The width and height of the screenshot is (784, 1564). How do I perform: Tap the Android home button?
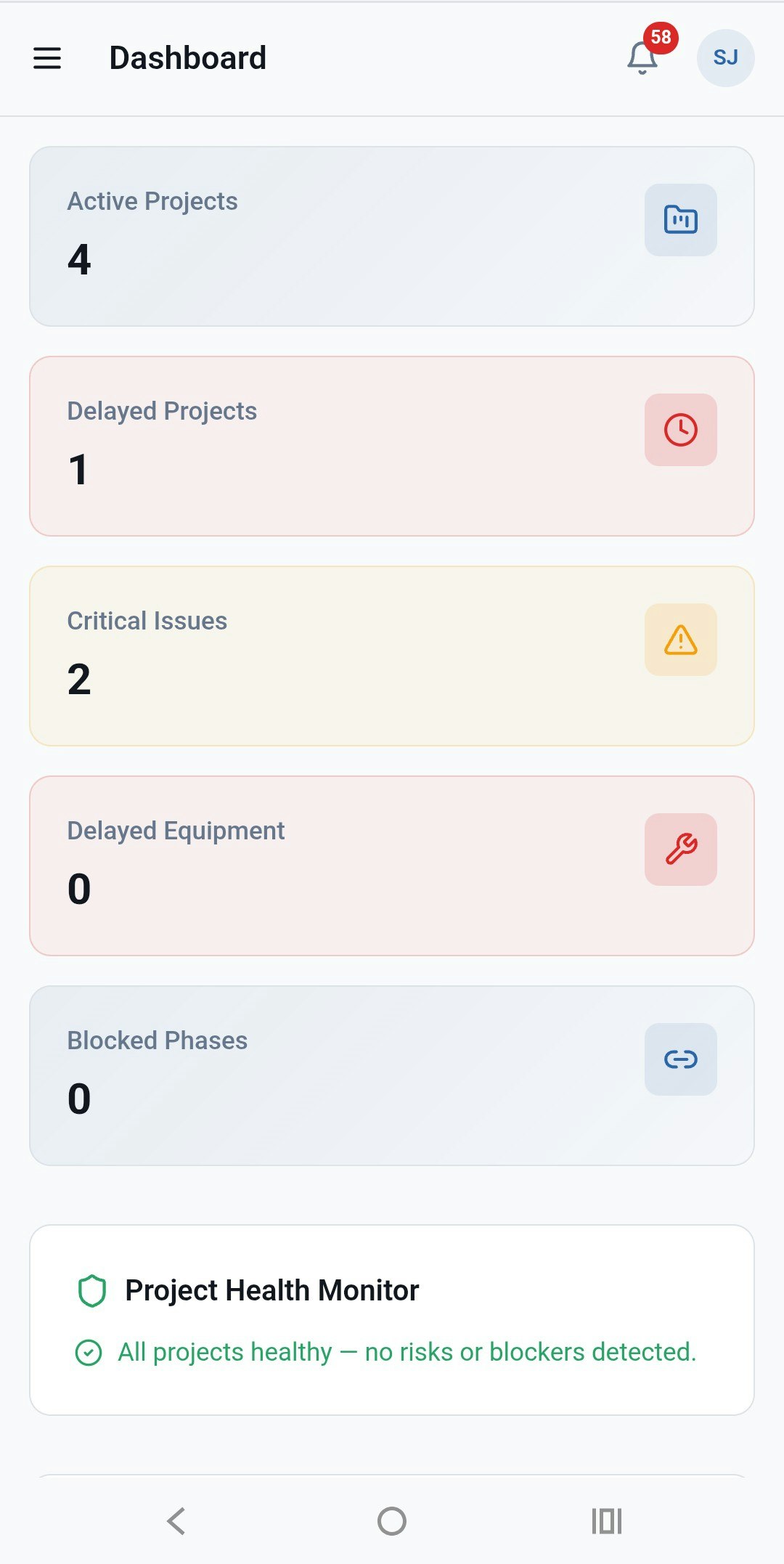pyautogui.click(x=391, y=1522)
